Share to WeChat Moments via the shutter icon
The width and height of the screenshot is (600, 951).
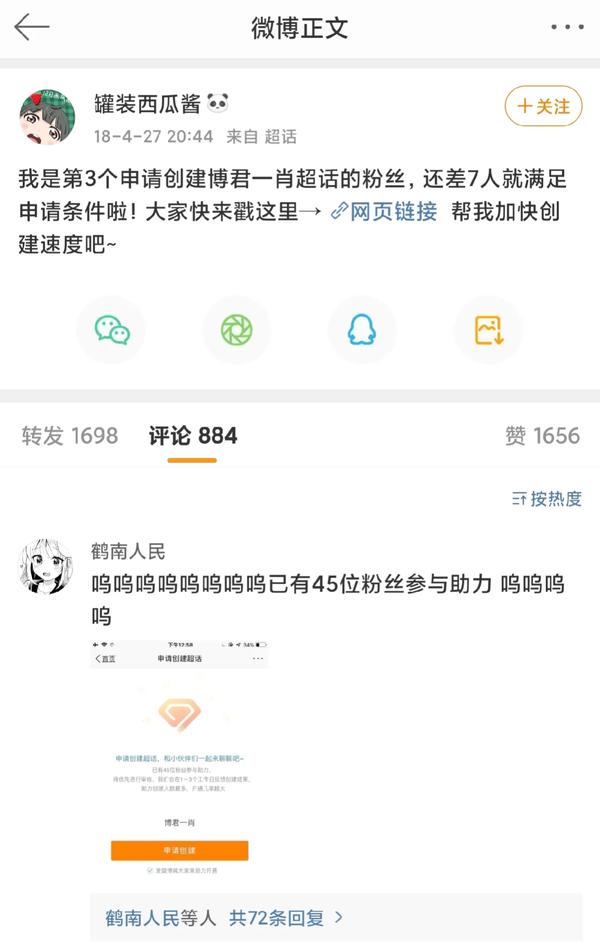(x=237, y=330)
